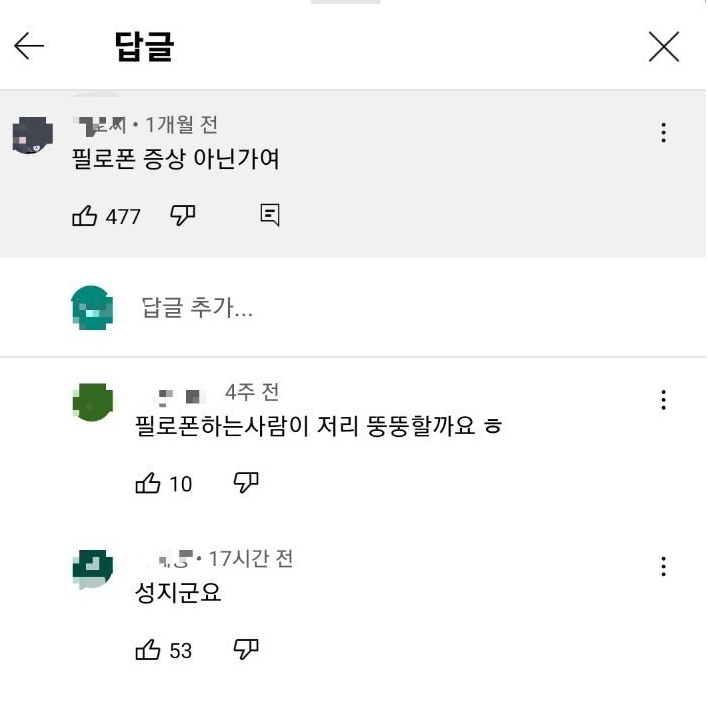Viewport: 708px width, 710px height.
Task: Open profile avatar of the 17시간 전 replier
Action: [x=93, y=569]
